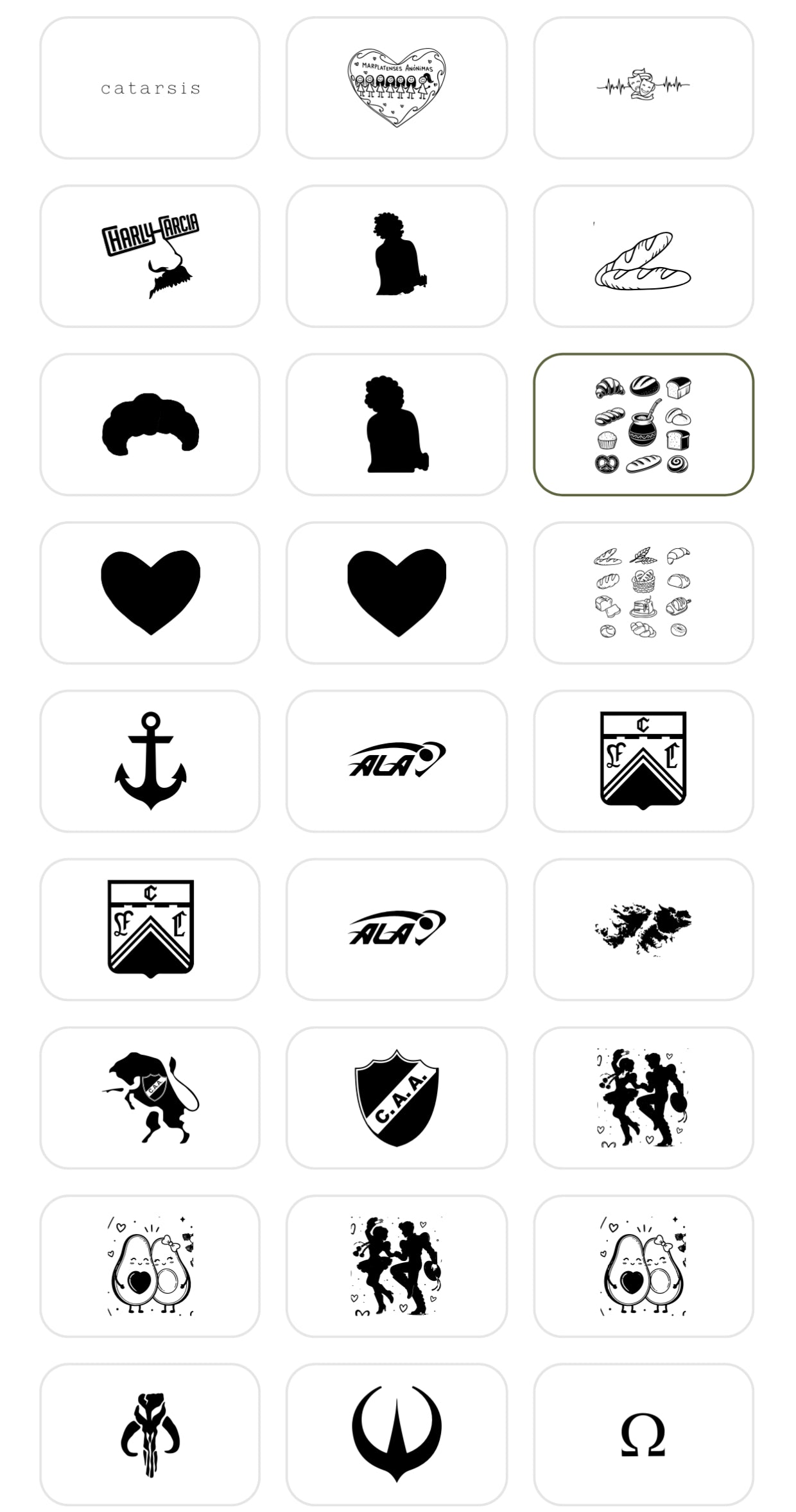
Task: Select the anchor design
Action: pyautogui.click(x=150, y=761)
